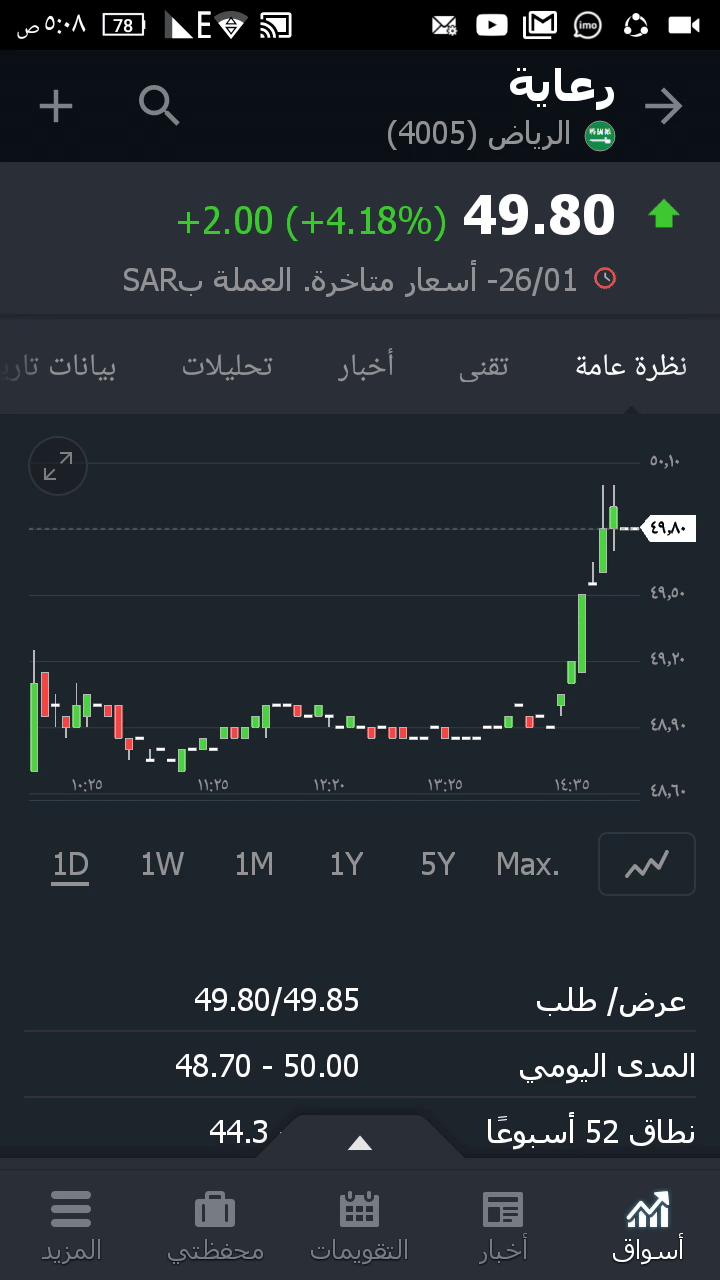
Task: Switch to the تحليلات tab
Action: 227,366
